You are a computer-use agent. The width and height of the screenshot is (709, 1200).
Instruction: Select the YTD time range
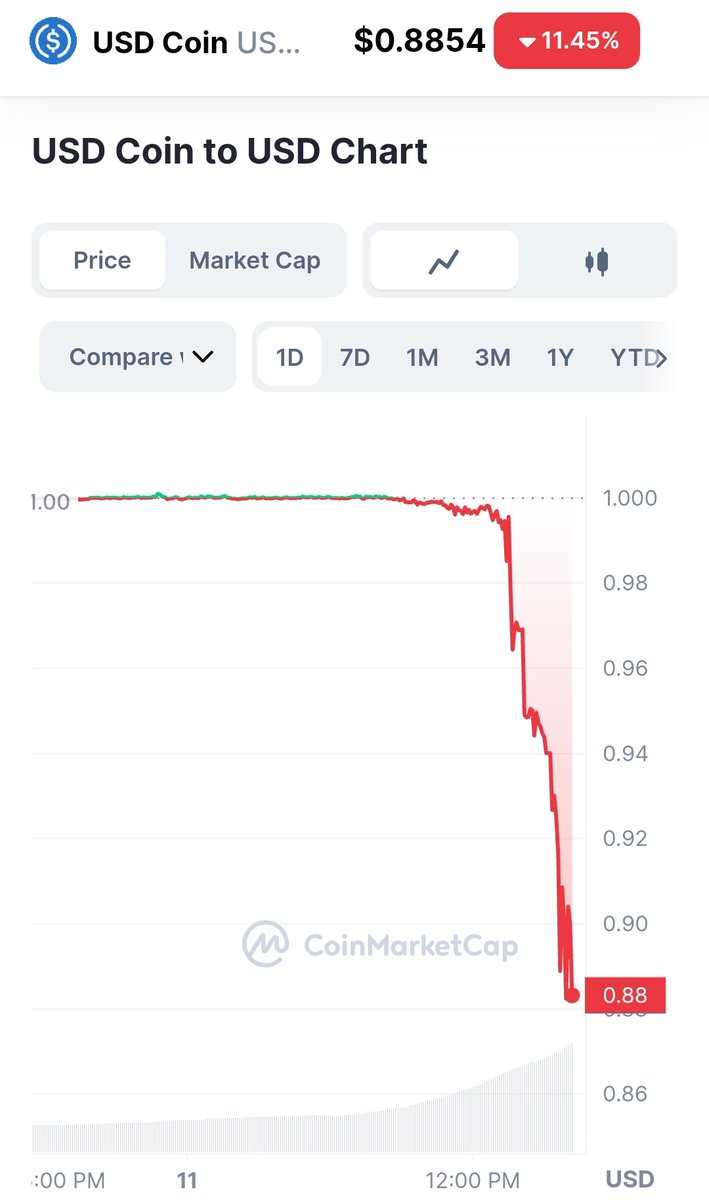click(632, 357)
